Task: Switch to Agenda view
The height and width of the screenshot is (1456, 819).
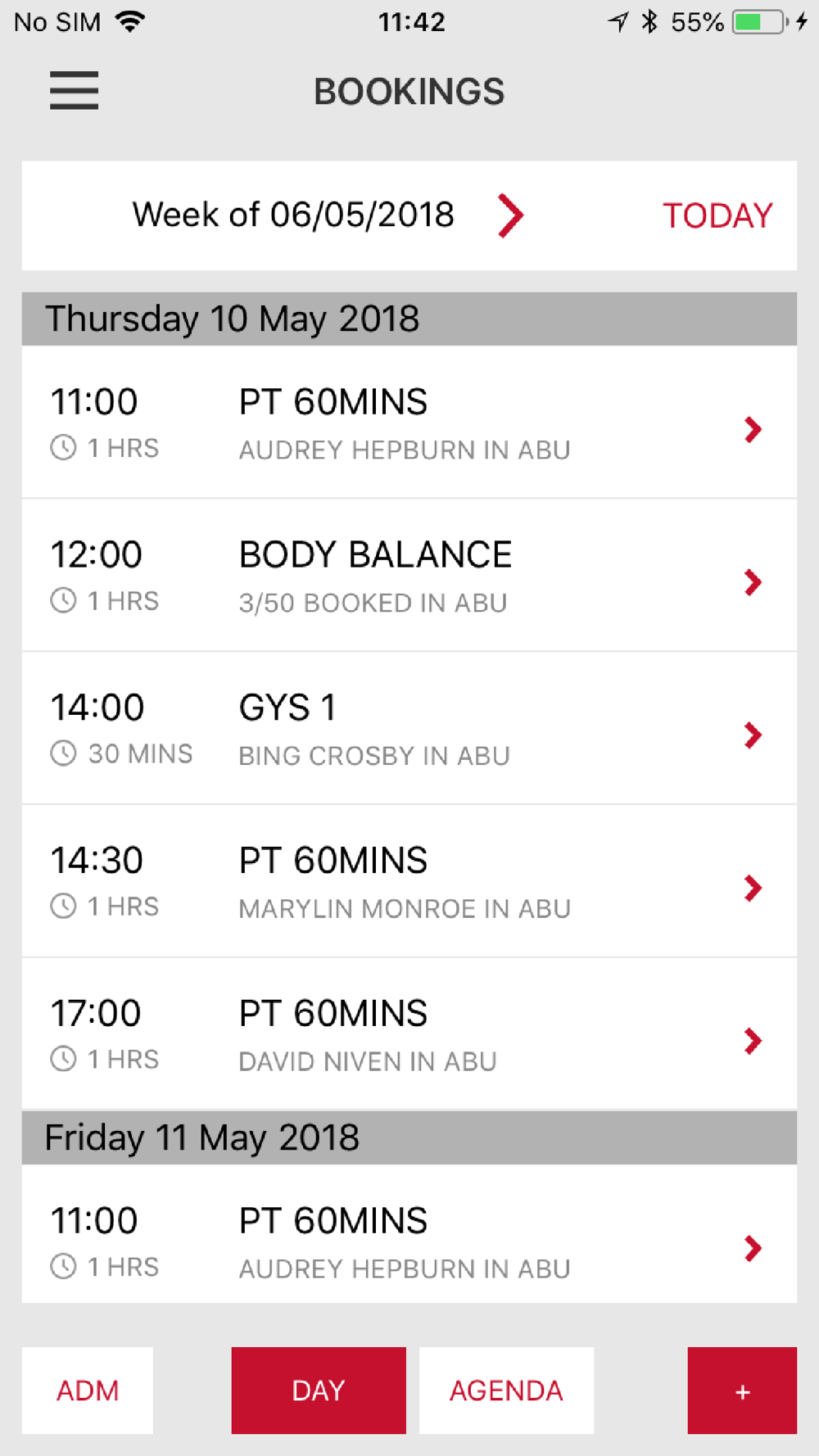Action: 506,1390
